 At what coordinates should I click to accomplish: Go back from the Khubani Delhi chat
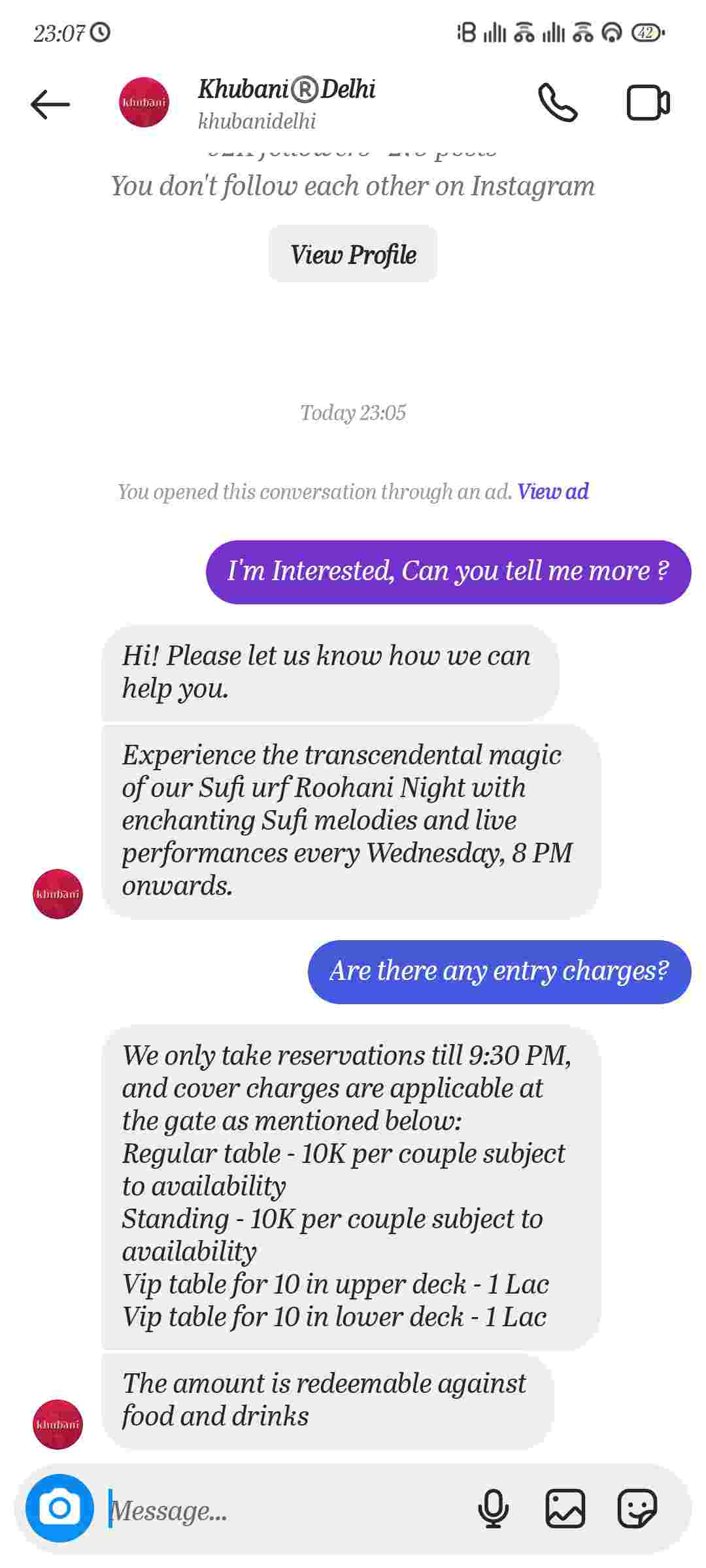click(50, 104)
